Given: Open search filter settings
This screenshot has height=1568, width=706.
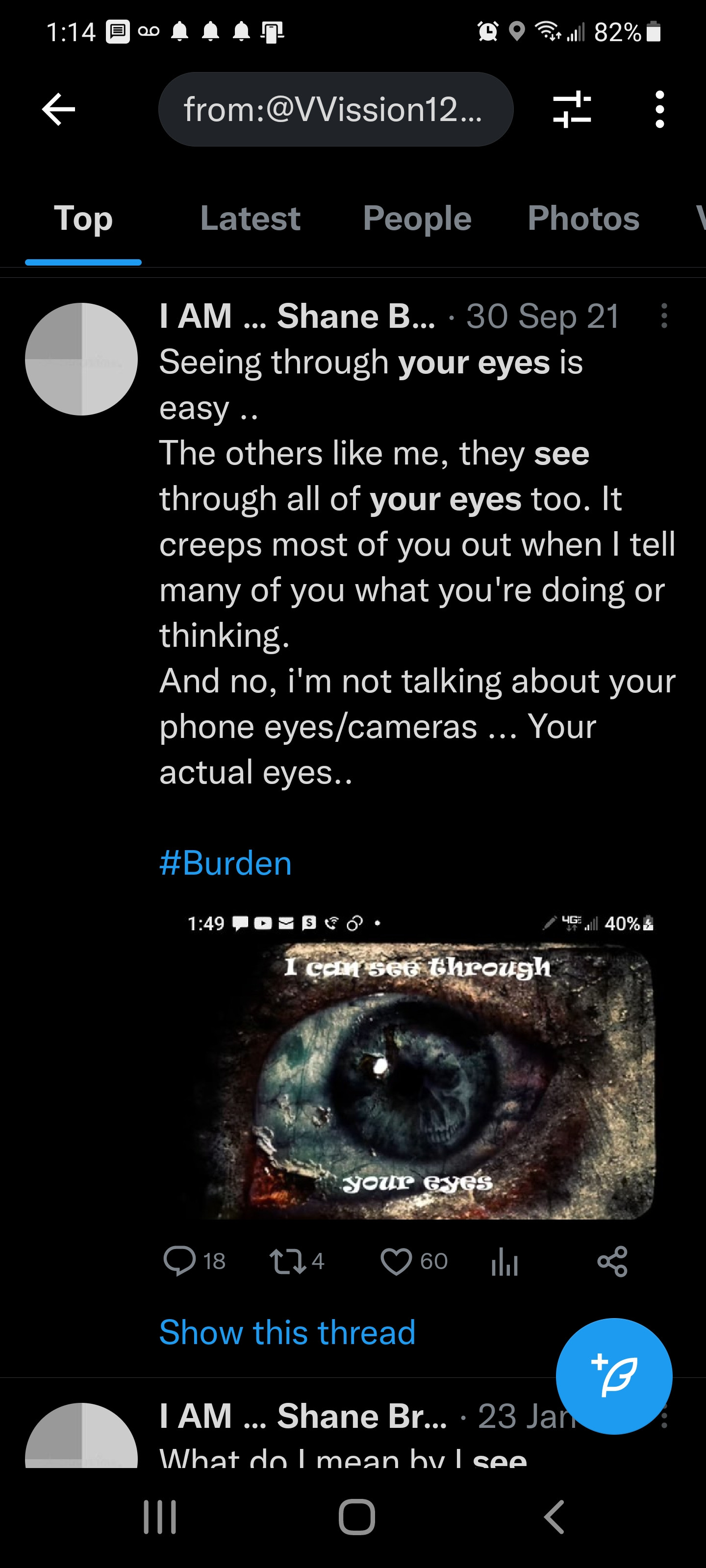Looking at the screenshot, I should 571,110.
